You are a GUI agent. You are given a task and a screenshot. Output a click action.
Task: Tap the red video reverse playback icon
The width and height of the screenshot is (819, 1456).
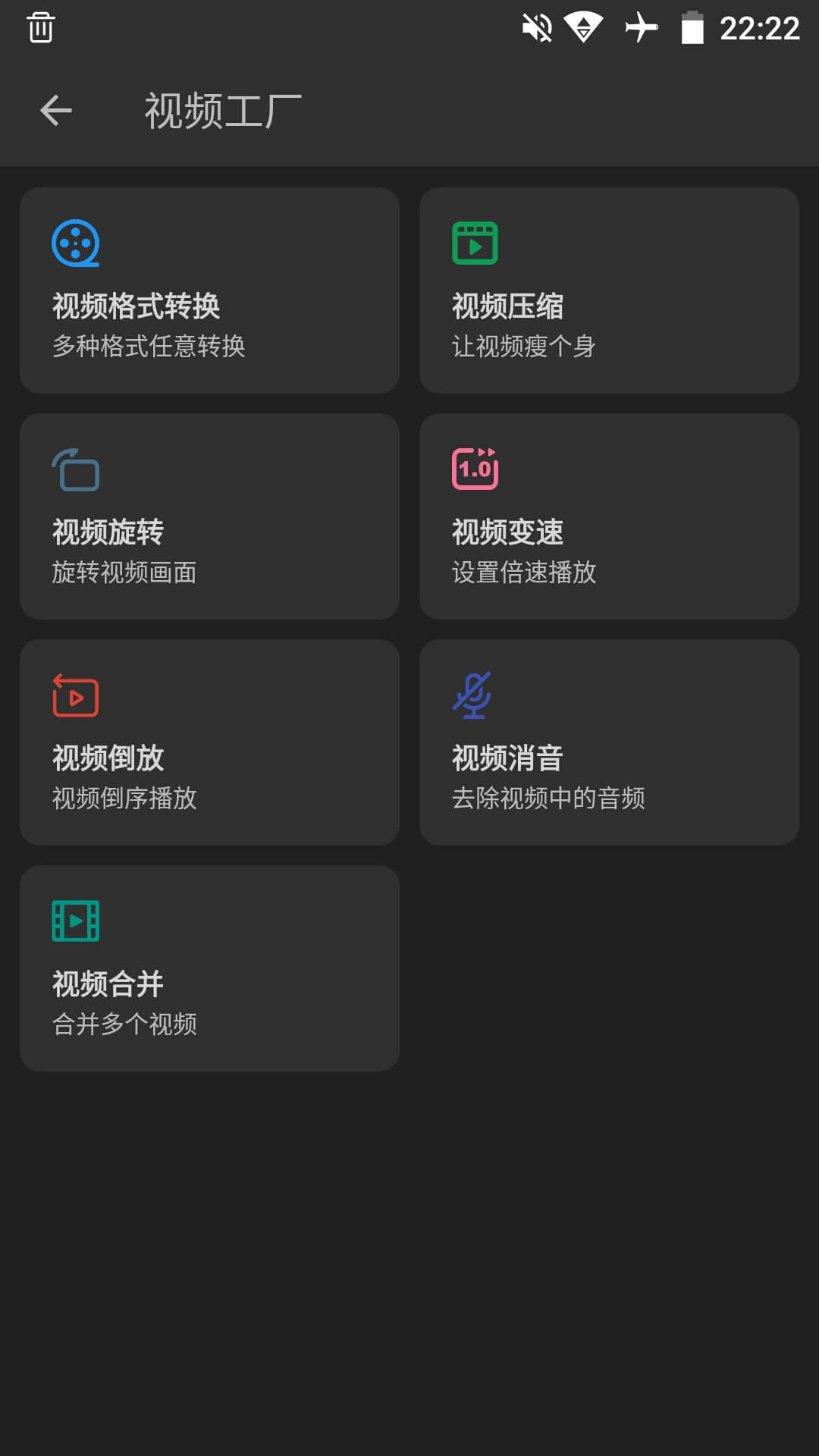pos(74,695)
